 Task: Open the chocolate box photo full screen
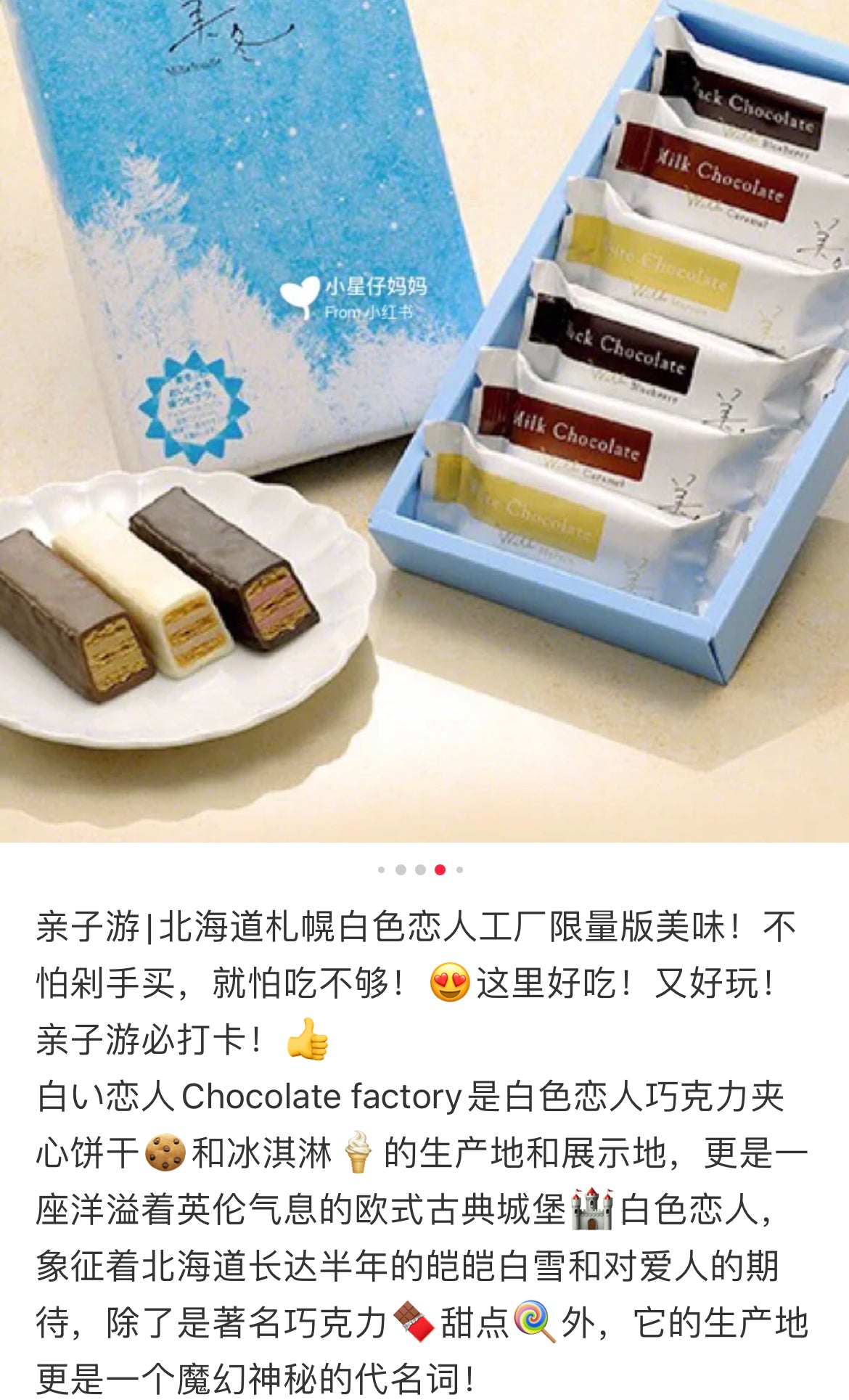(424, 421)
